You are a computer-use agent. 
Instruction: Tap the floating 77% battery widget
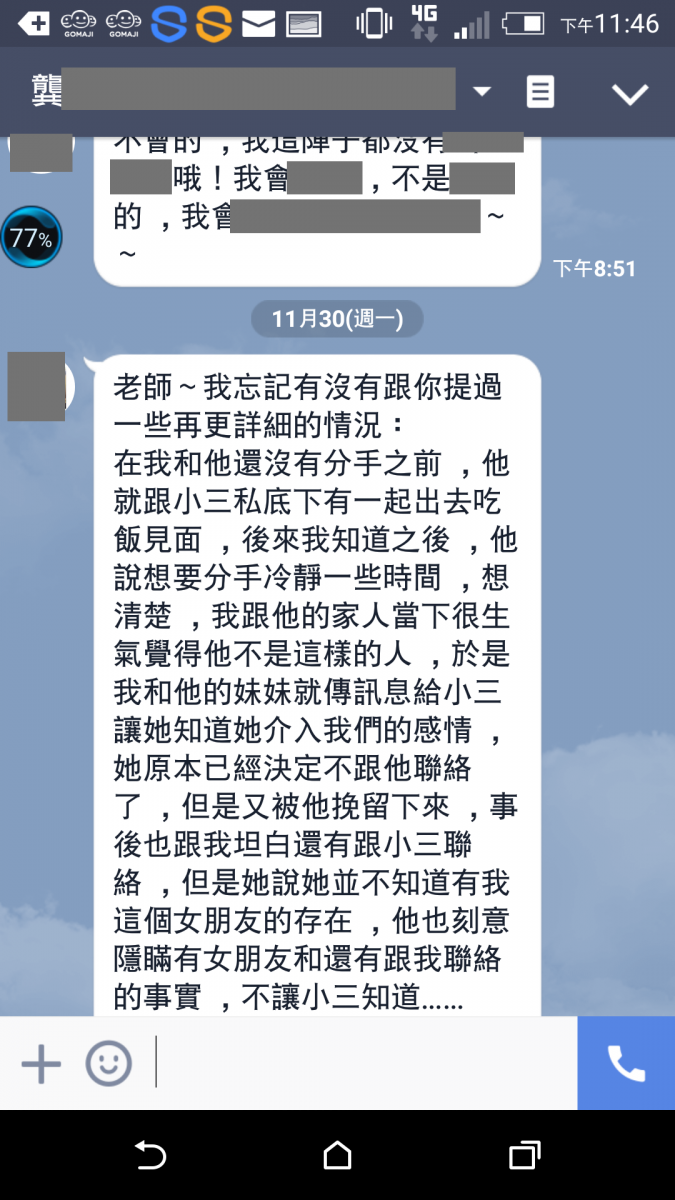click(x=32, y=238)
